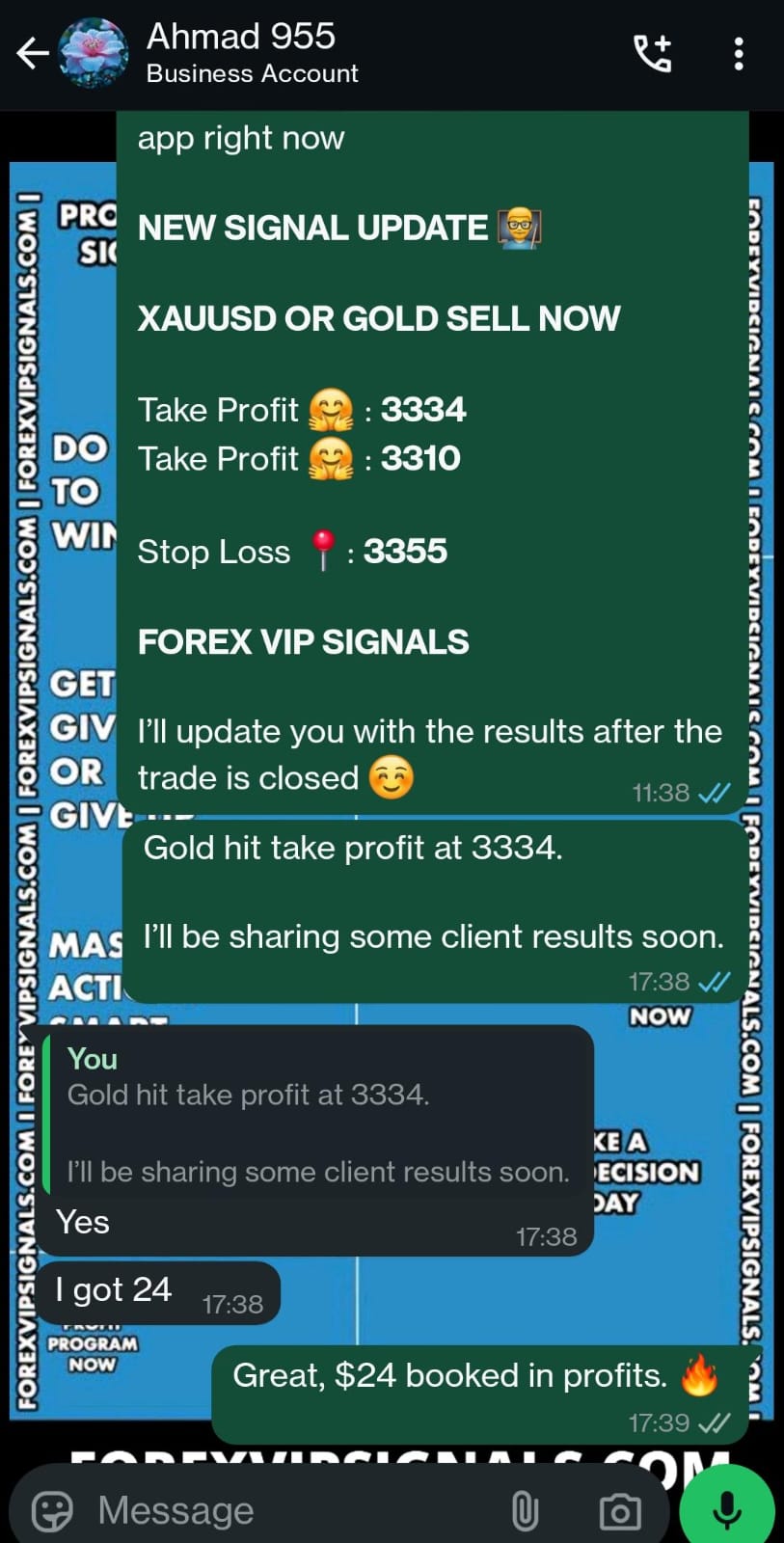Viewport: 784px width, 1543px height.
Task: Open the three-dot overflow menu
Action: [739, 54]
